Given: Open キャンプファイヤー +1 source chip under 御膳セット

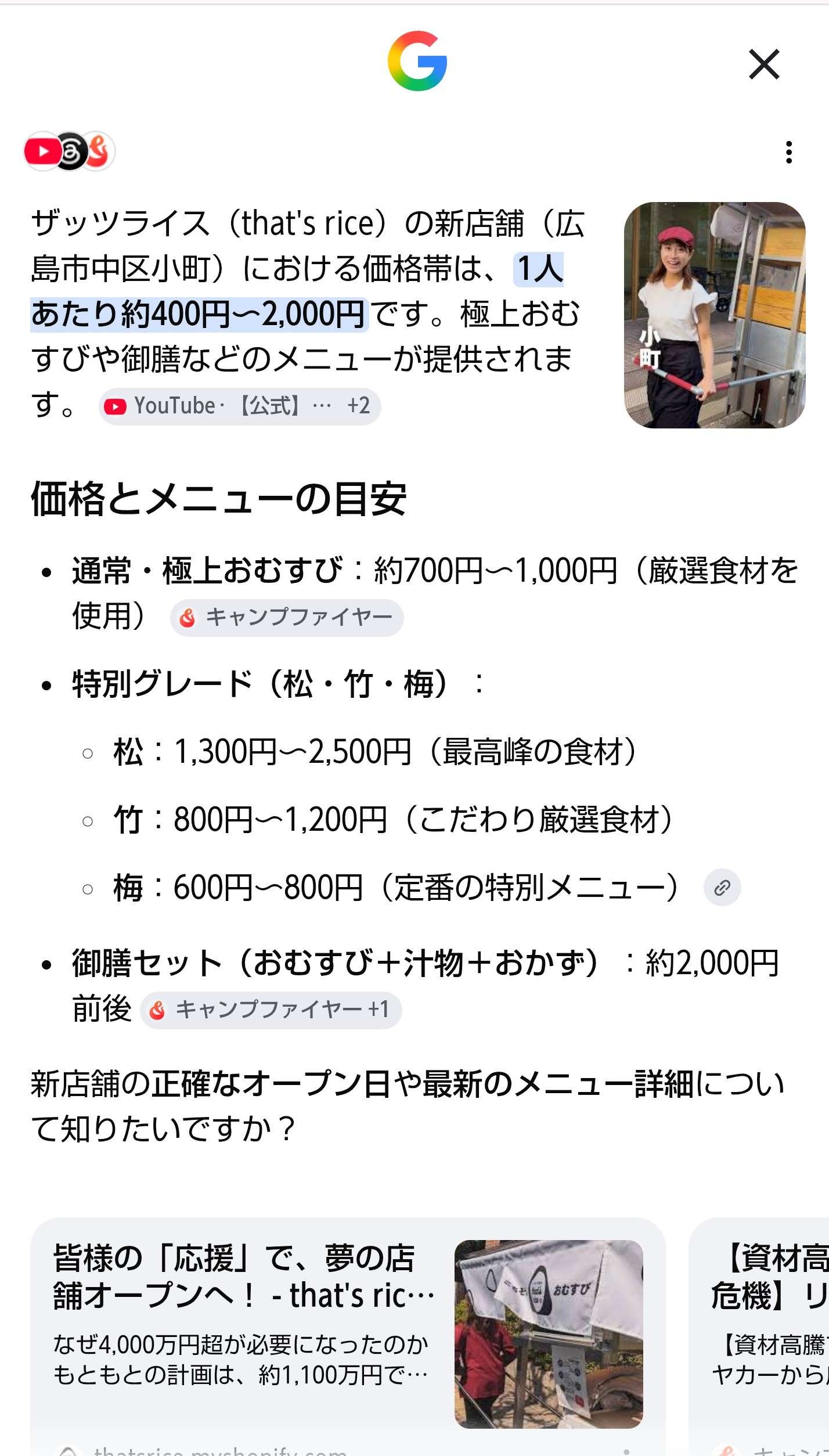Looking at the screenshot, I should click(271, 1010).
